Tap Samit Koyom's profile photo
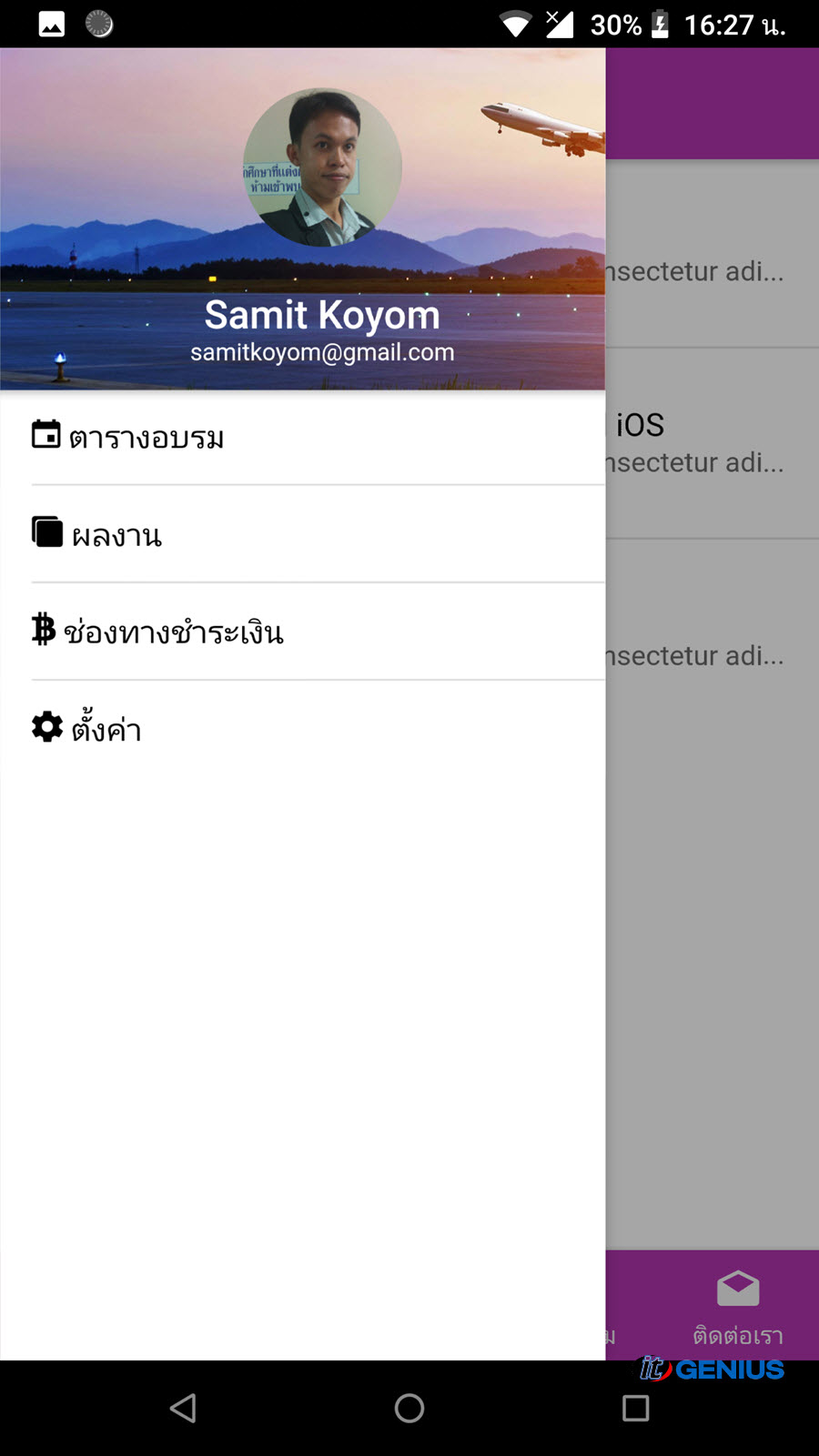Viewport: 819px width, 1456px height. [322, 167]
